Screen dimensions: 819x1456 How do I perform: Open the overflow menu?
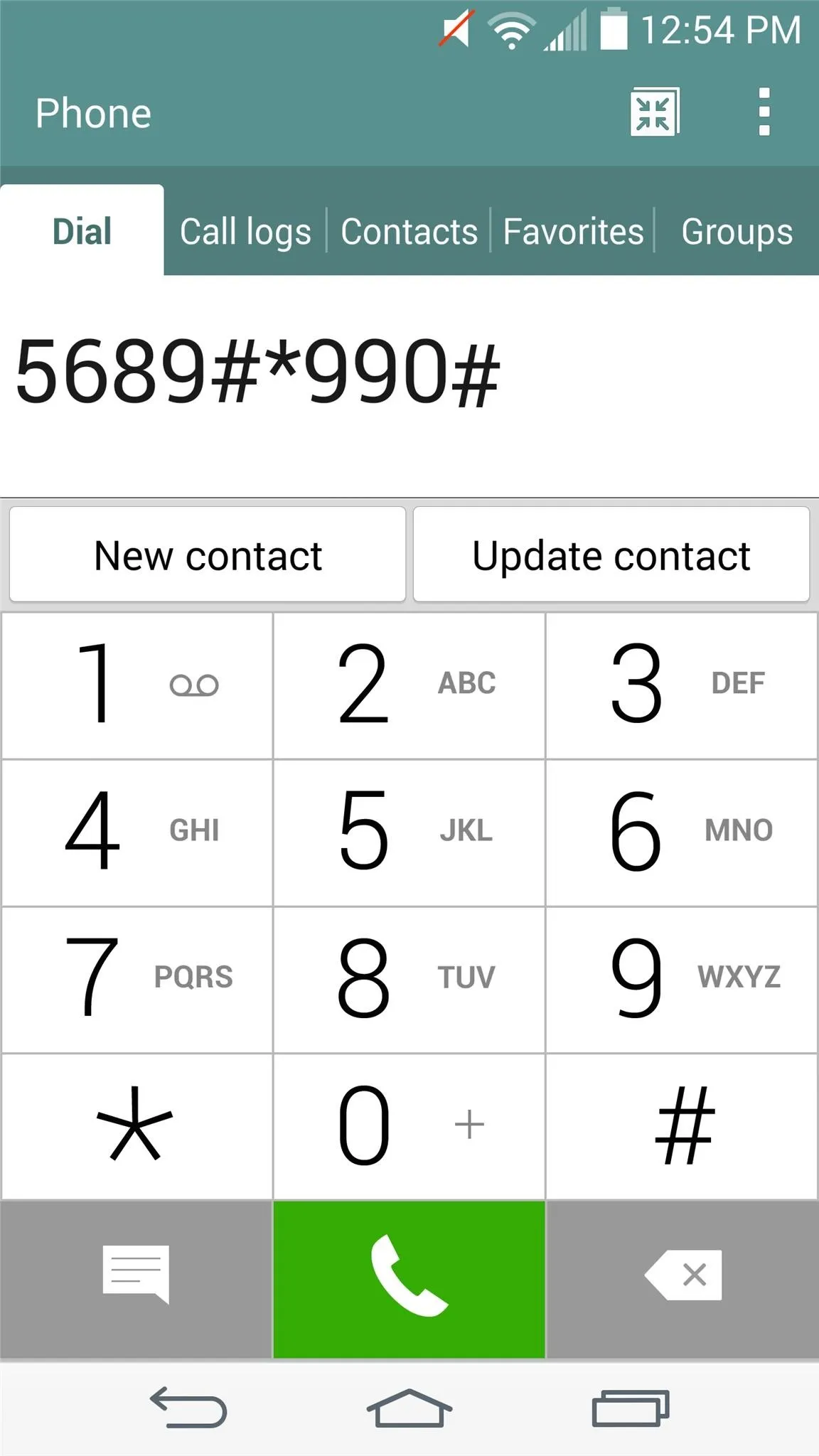764,112
